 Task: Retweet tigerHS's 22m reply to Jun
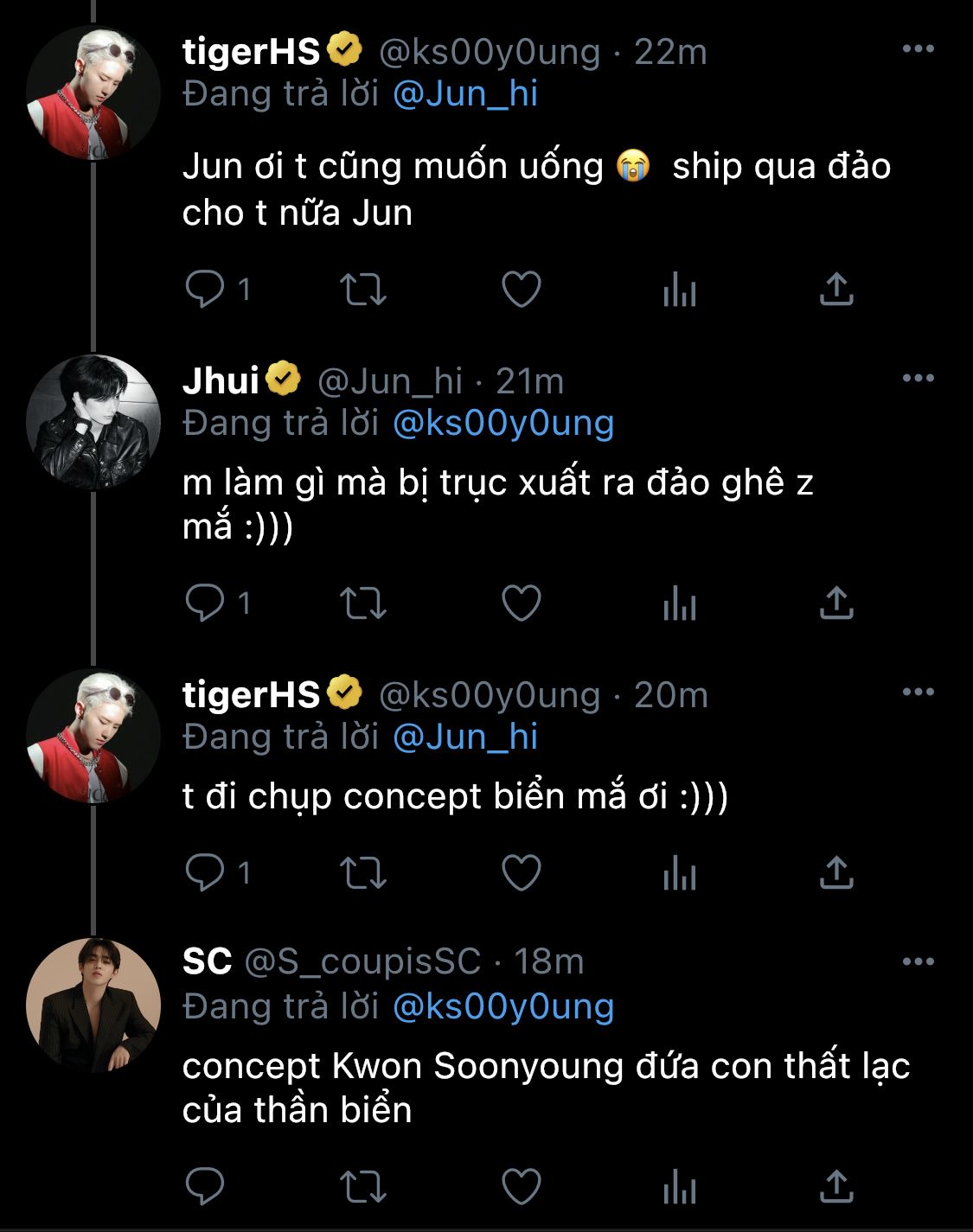pos(362,290)
